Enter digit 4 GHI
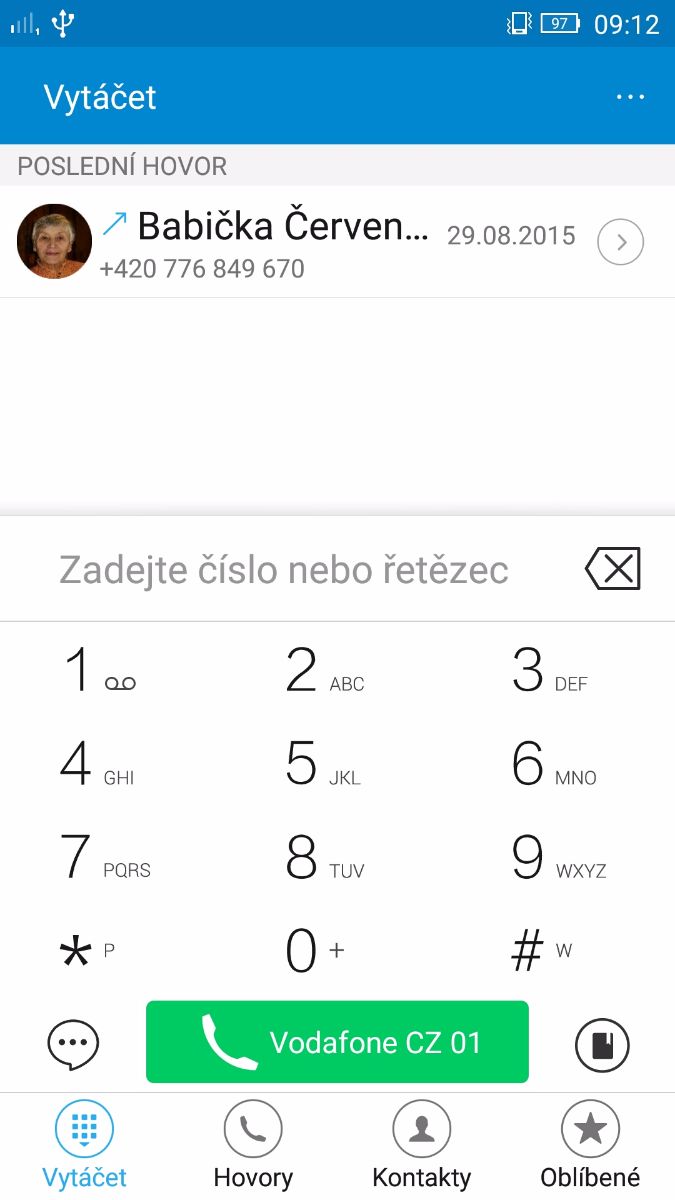Viewport: 675px width, 1200px height. coord(98,766)
